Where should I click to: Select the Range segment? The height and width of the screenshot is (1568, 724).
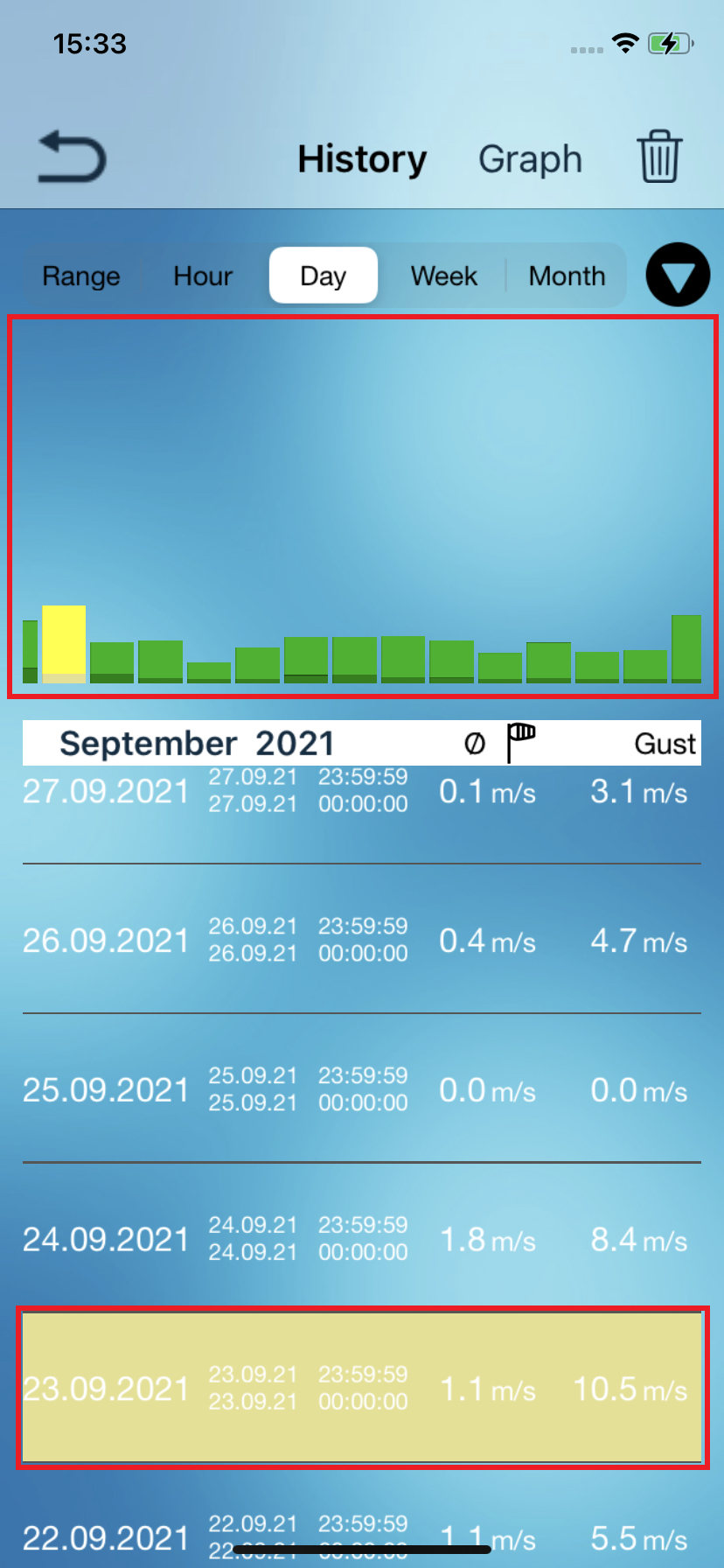click(x=81, y=276)
